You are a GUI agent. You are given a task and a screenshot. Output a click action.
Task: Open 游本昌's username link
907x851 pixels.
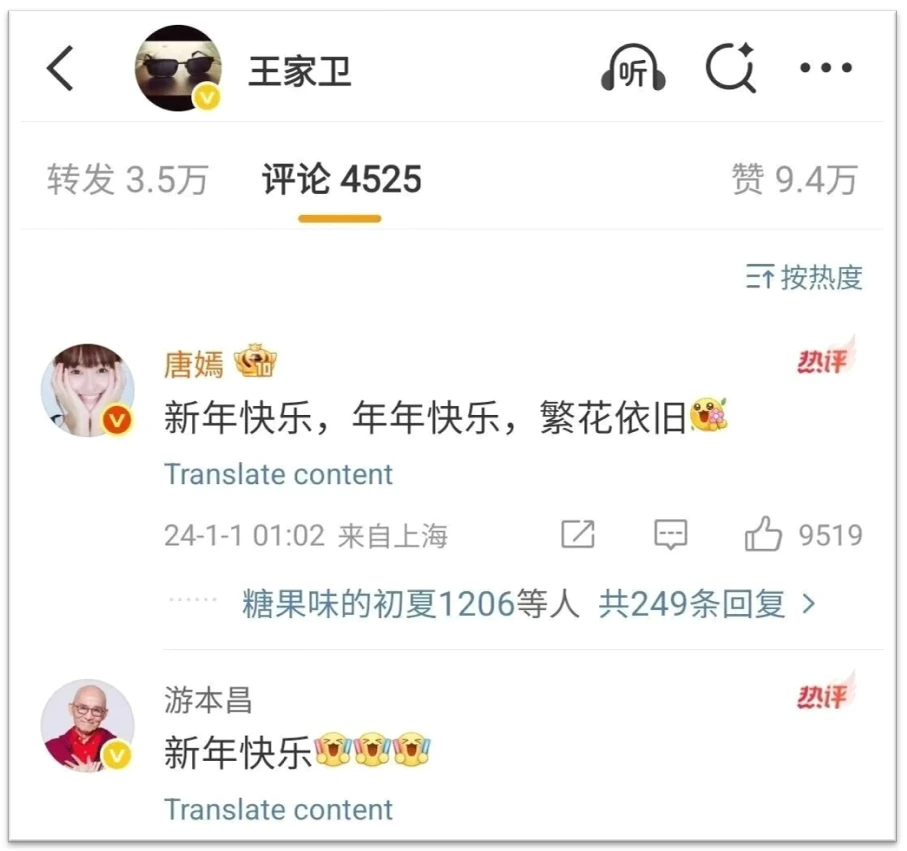[x=207, y=700]
